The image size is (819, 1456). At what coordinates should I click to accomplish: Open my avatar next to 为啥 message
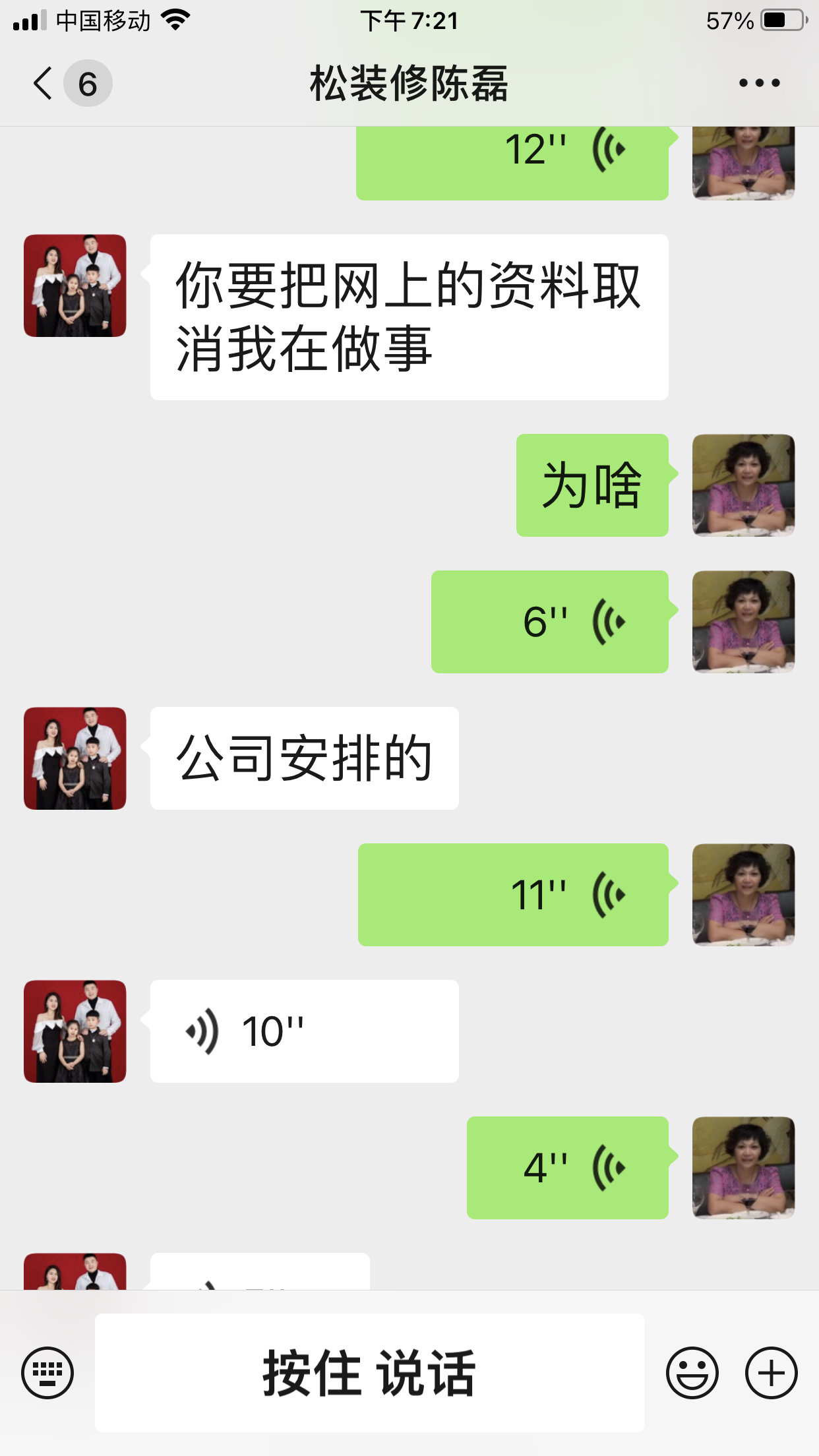tap(743, 485)
